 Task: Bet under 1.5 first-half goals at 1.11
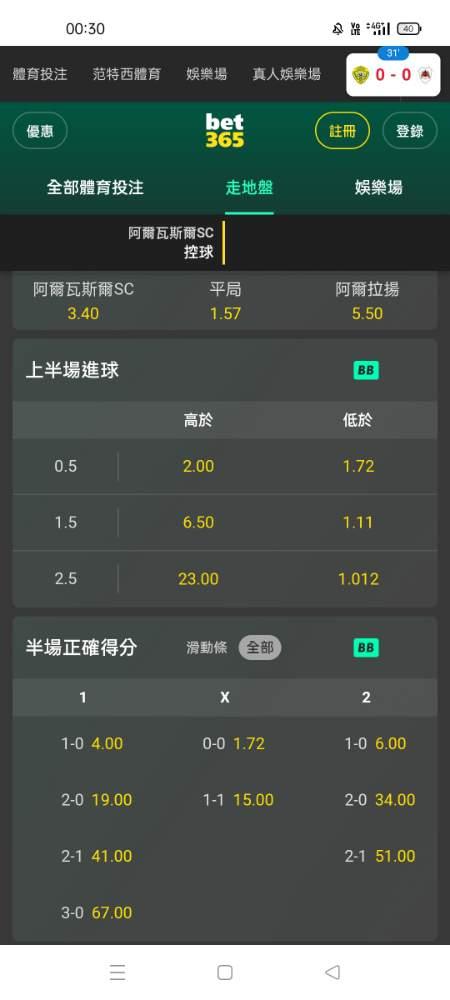(x=358, y=522)
